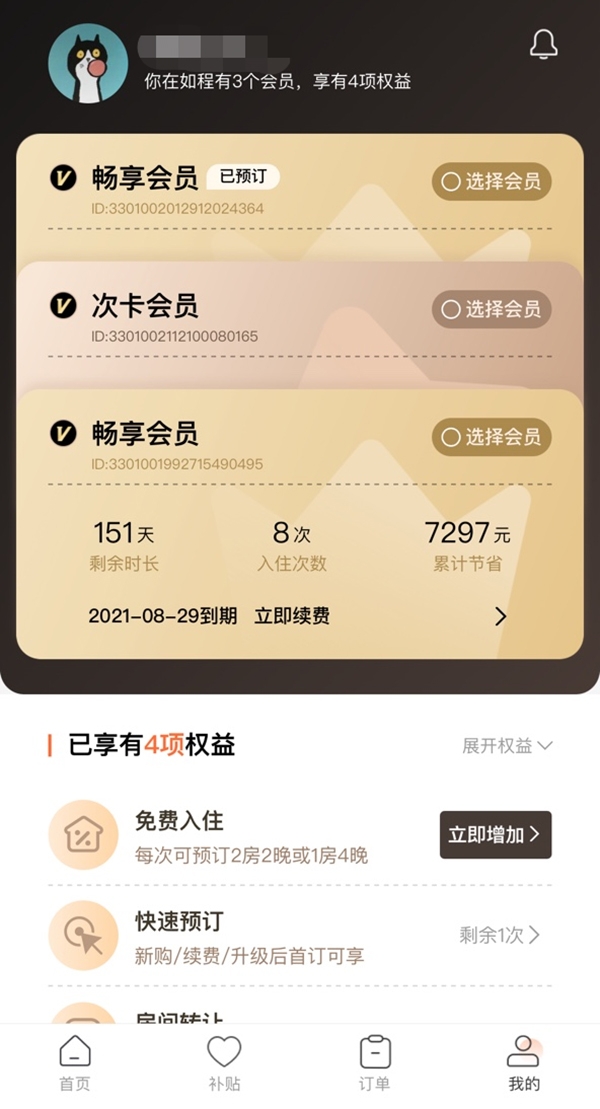The height and width of the screenshot is (1109, 600).
Task: Open the 快速预订 benefit row
Action: pyautogui.click(x=300, y=935)
